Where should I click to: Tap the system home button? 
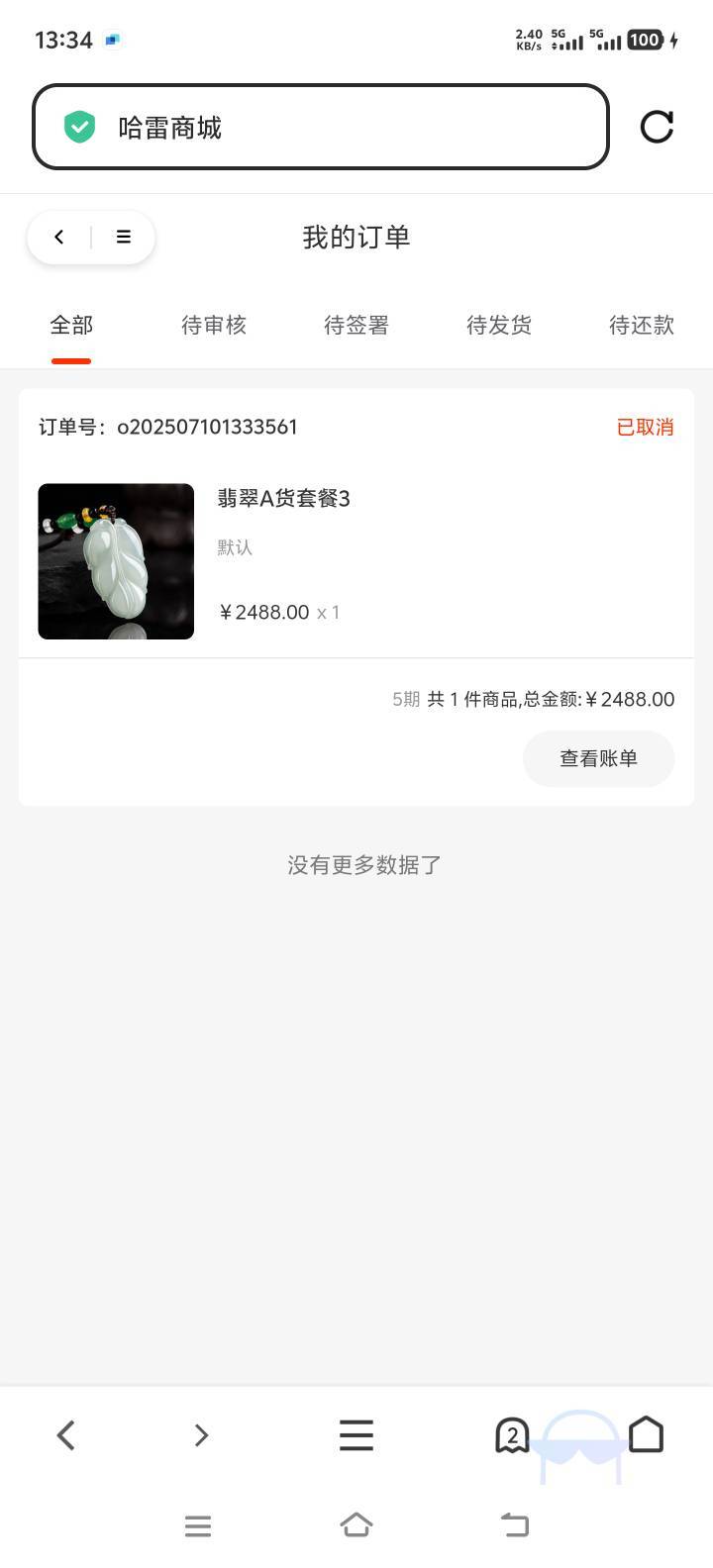(x=356, y=1525)
